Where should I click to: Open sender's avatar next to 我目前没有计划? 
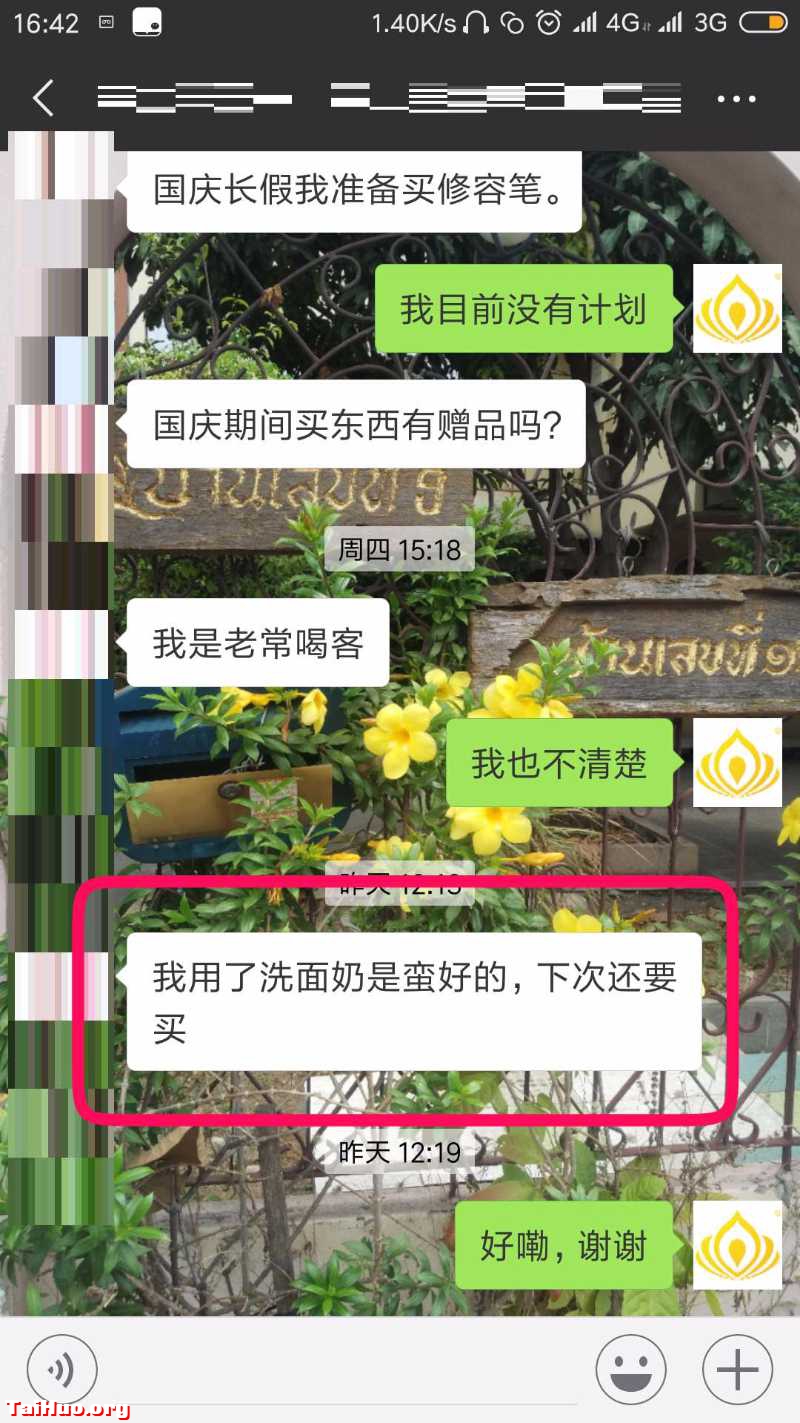(x=737, y=309)
